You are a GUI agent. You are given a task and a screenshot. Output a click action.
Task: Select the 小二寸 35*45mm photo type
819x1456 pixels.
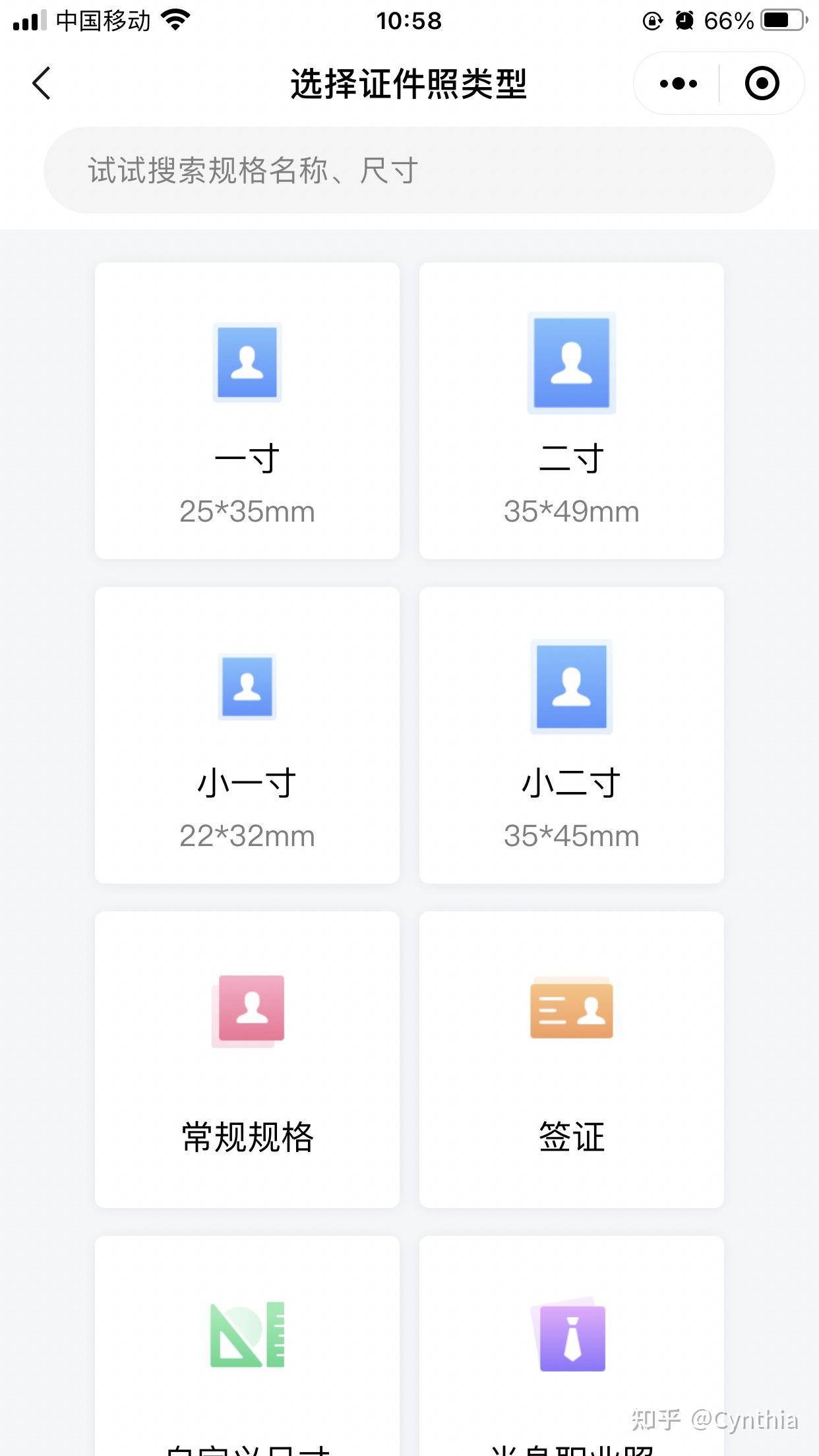572,735
